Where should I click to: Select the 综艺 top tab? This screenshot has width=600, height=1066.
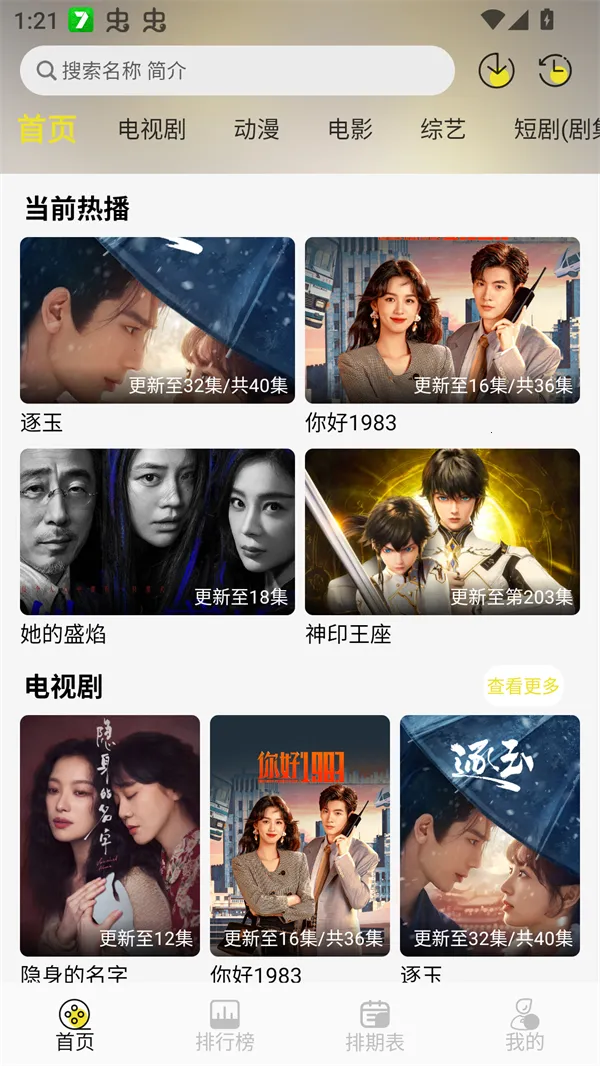coord(443,130)
